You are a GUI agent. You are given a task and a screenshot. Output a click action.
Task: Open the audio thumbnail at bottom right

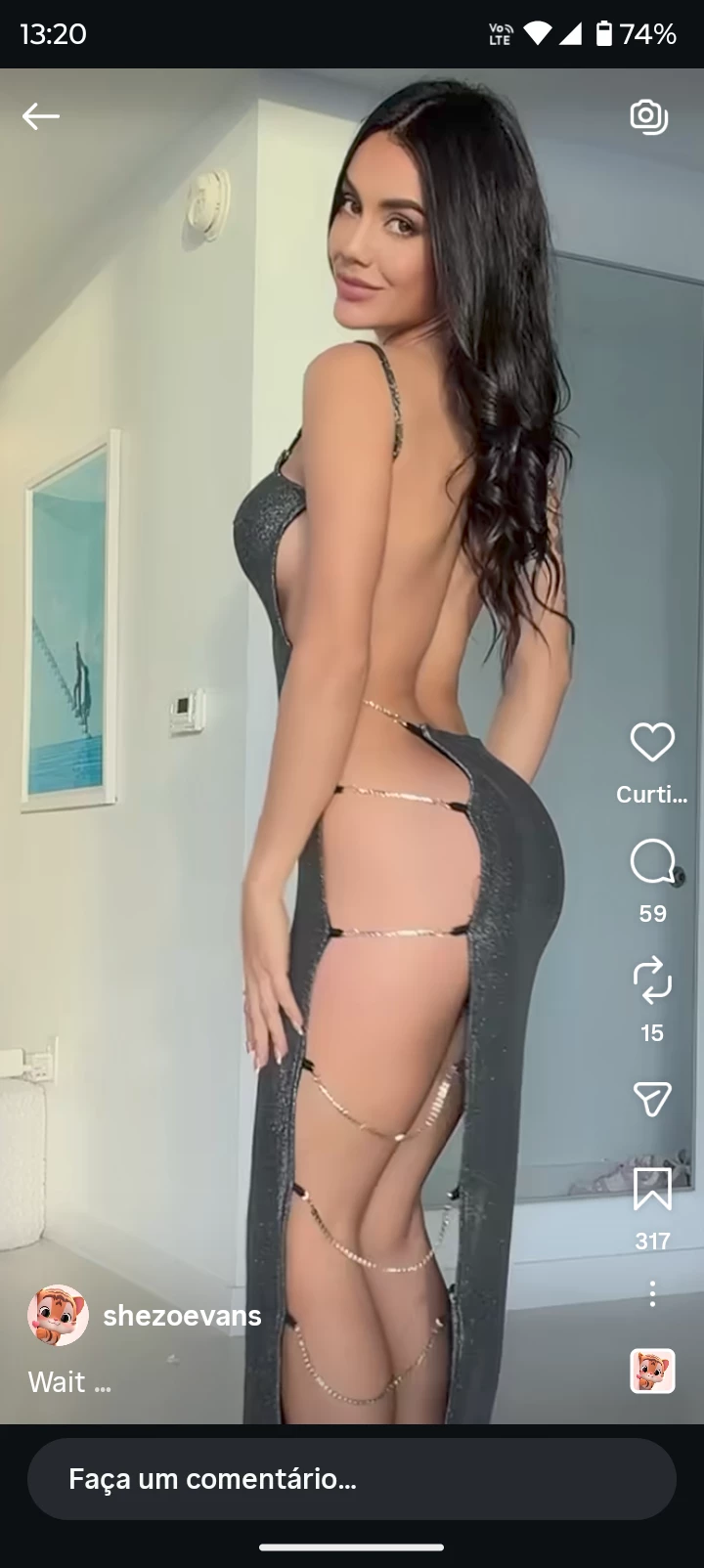point(652,1371)
